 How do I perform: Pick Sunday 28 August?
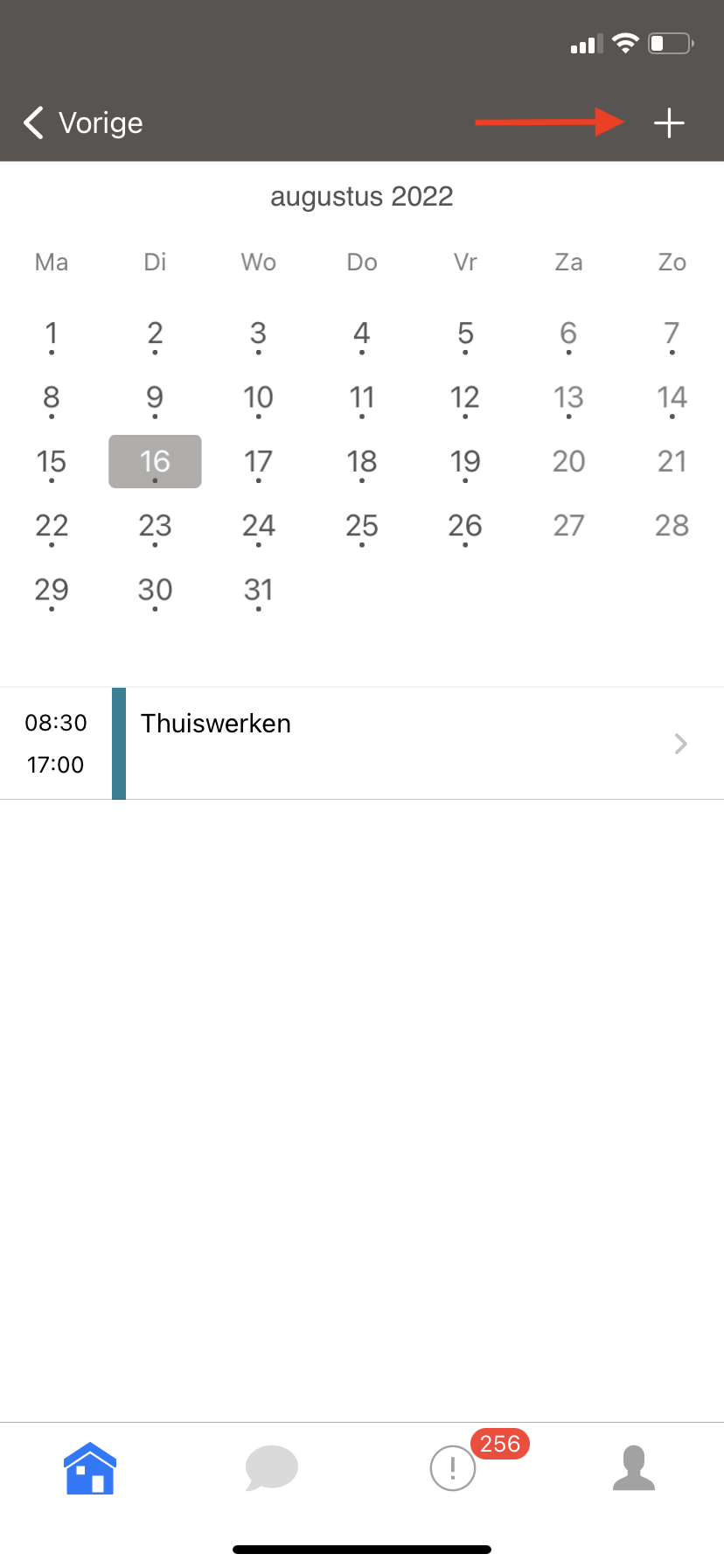(x=672, y=526)
